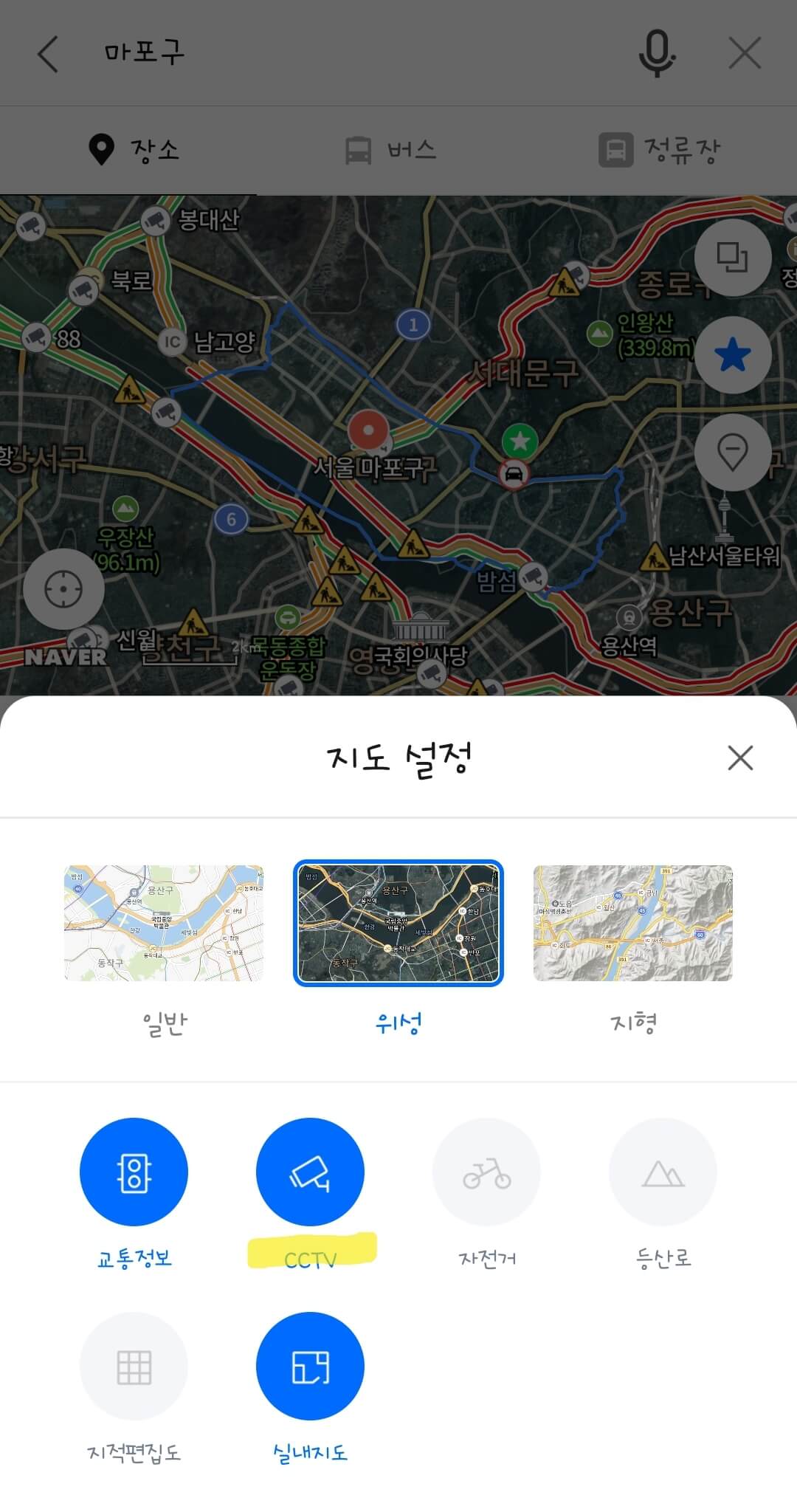Image resolution: width=797 pixels, height=1512 pixels.
Task: Open favorites with the star icon
Action: click(733, 355)
